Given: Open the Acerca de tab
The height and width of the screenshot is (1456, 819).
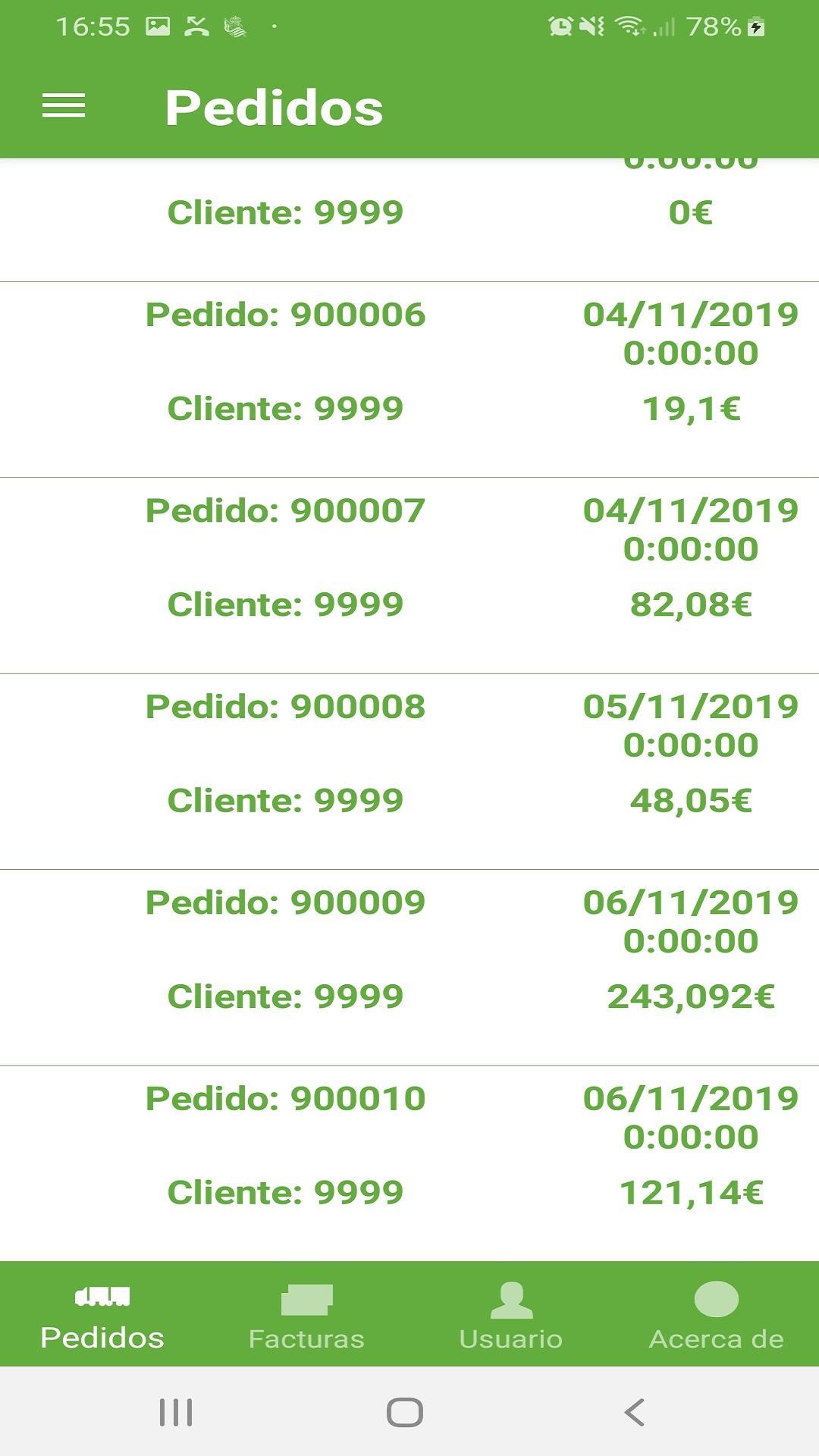Looking at the screenshot, I should tap(716, 1315).
